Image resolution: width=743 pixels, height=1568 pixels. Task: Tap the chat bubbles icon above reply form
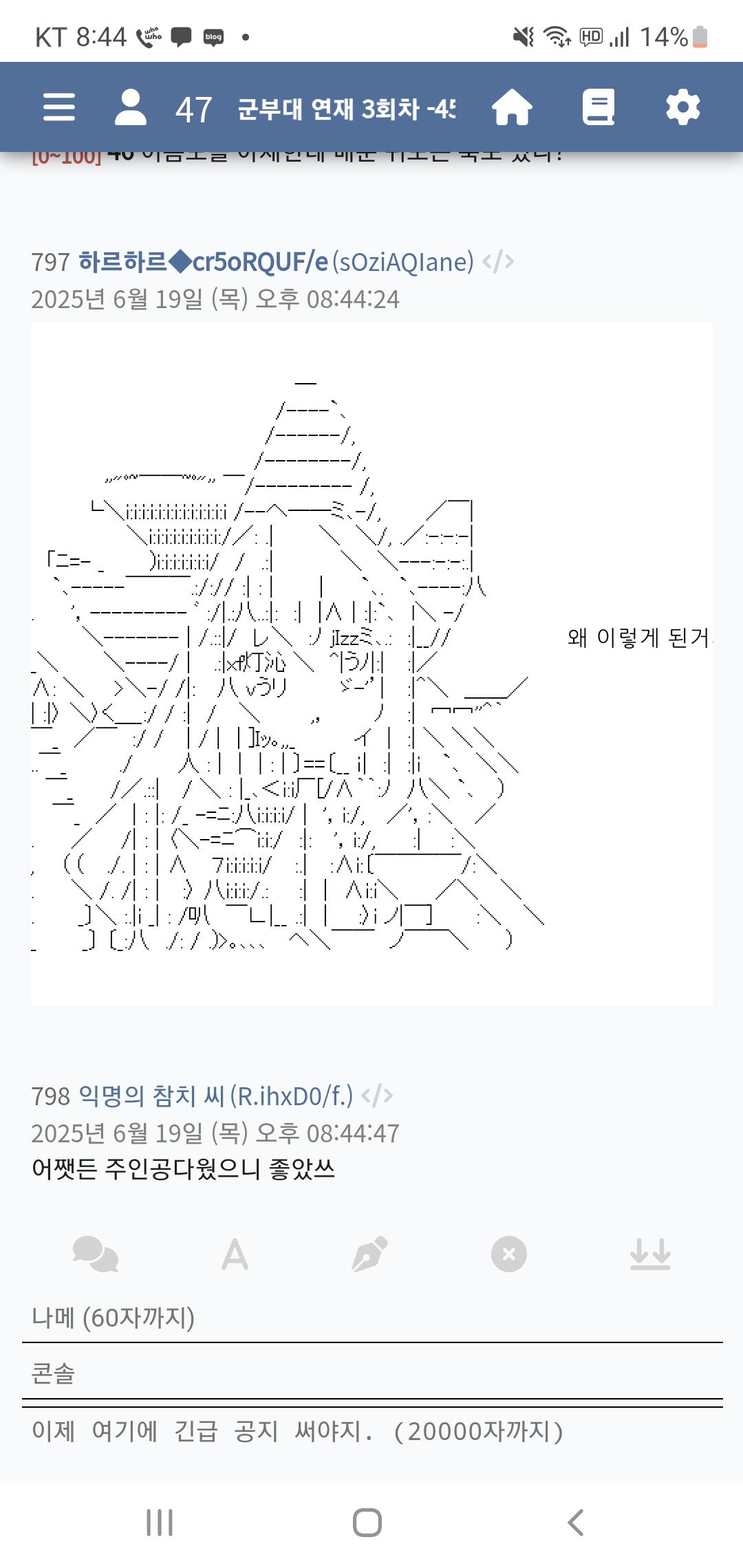(x=96, y=1254)
